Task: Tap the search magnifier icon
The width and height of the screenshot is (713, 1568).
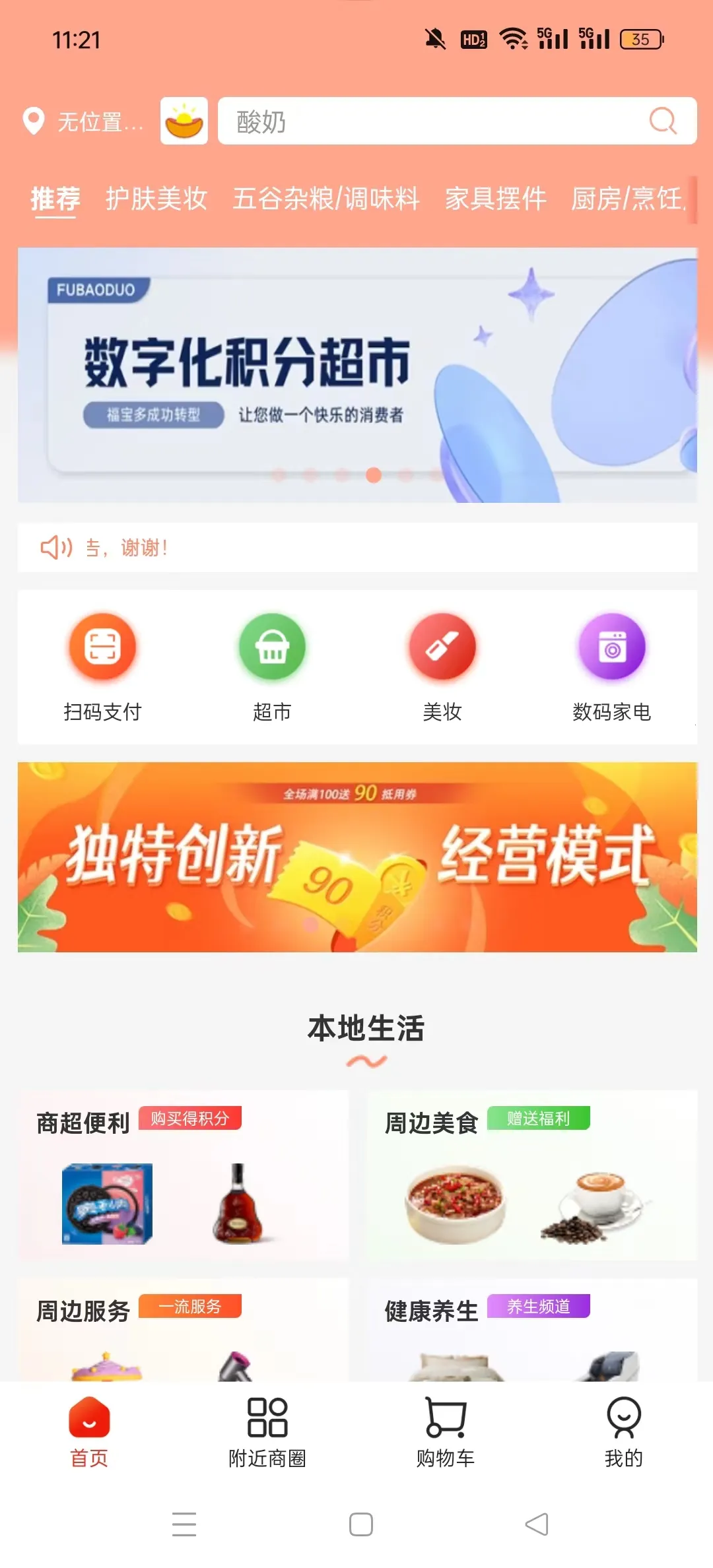Action: (x=663, y=121)
